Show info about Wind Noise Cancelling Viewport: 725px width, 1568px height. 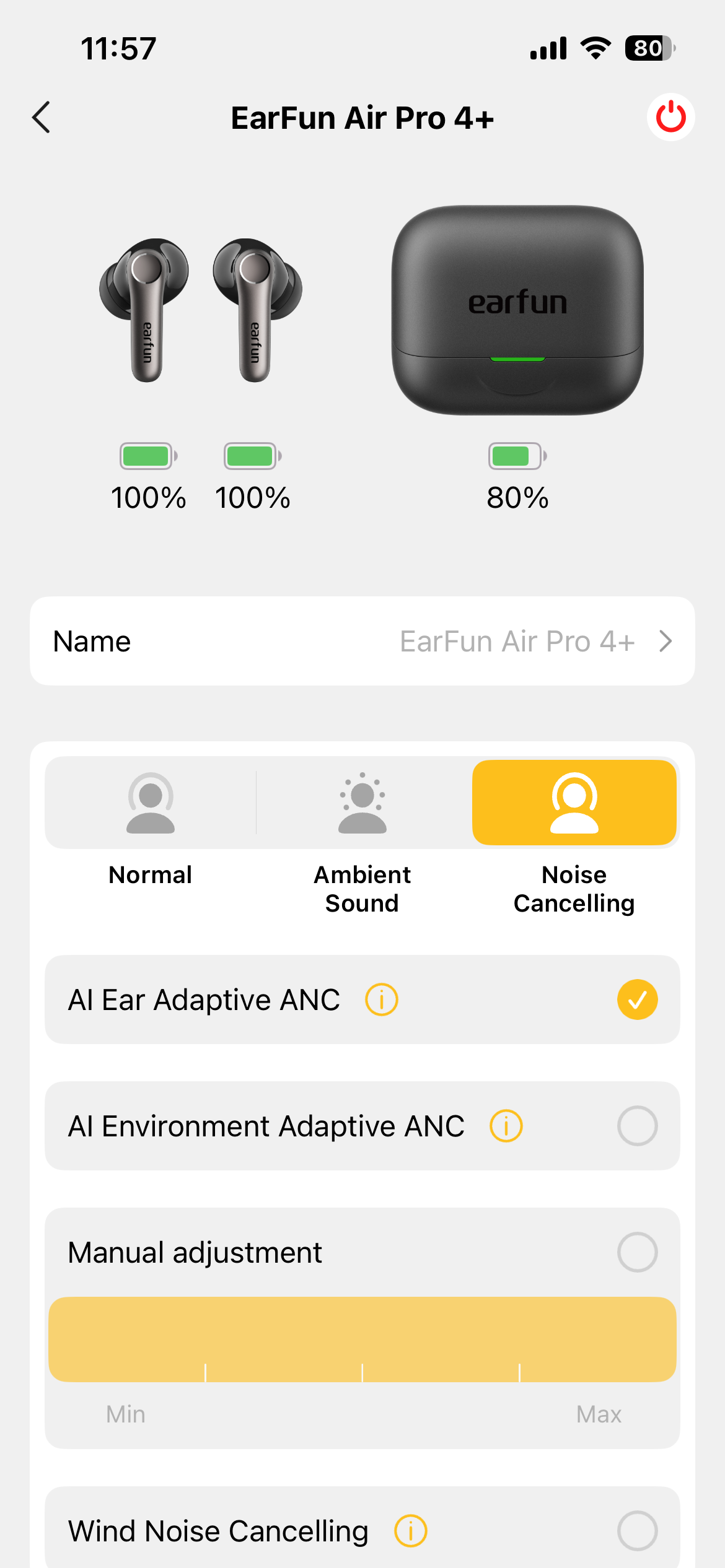click(x=410, y=1531)
